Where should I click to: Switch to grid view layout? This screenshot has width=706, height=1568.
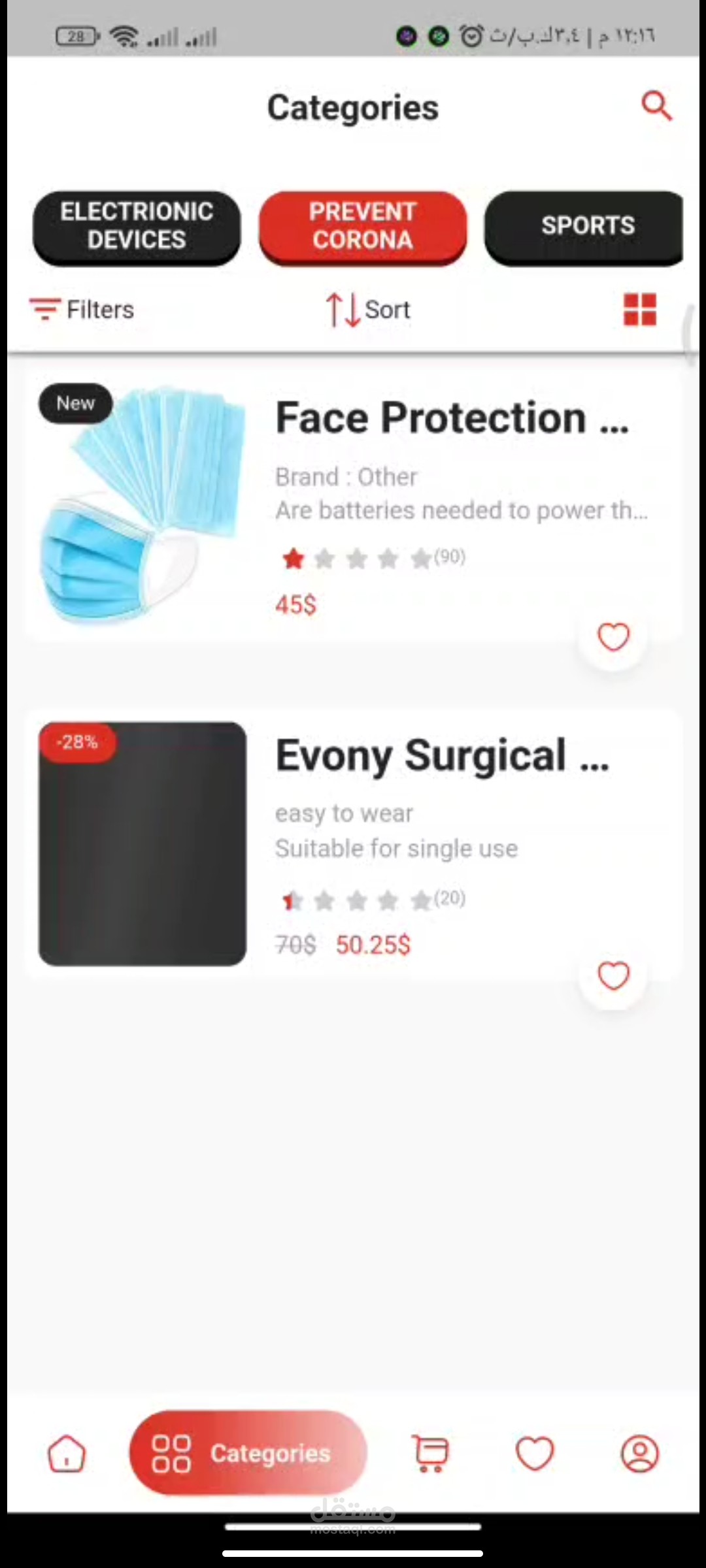tap(639, 309)
